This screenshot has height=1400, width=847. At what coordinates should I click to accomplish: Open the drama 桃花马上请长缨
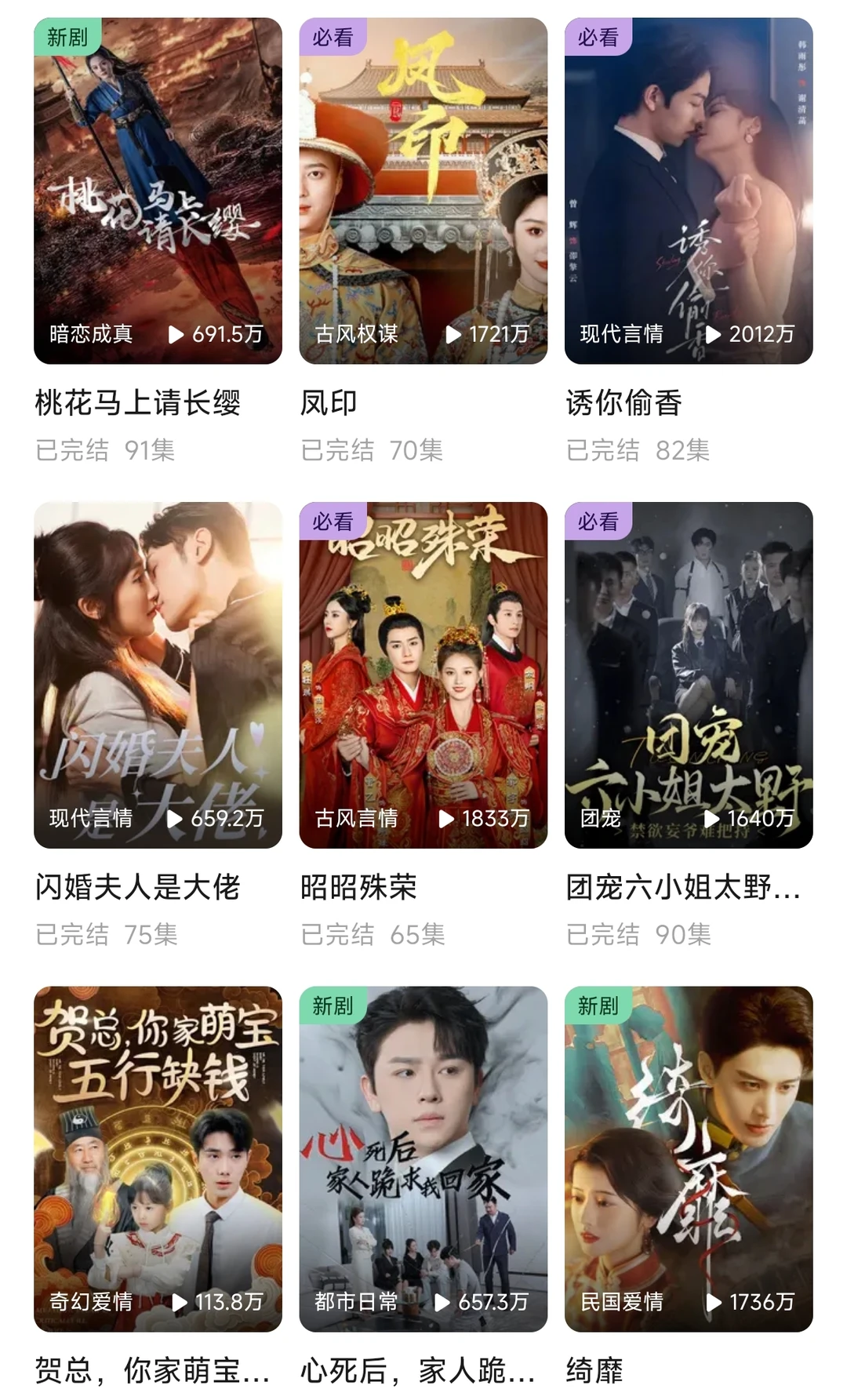pyautogui.click(x=158, y=191)
